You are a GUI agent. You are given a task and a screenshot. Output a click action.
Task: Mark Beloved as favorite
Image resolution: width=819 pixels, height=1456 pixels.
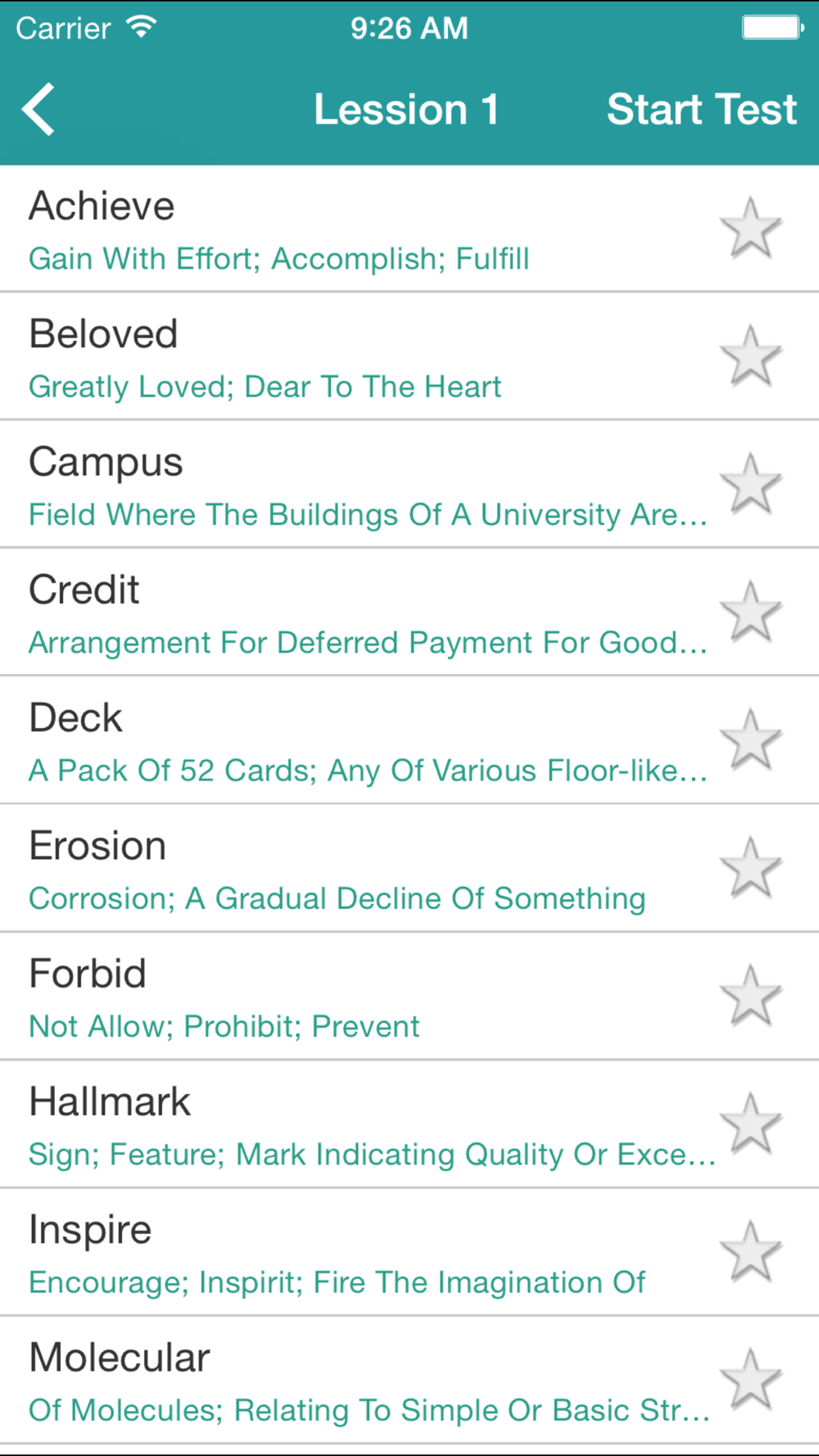pyautogui.click(x=751, y=356)
